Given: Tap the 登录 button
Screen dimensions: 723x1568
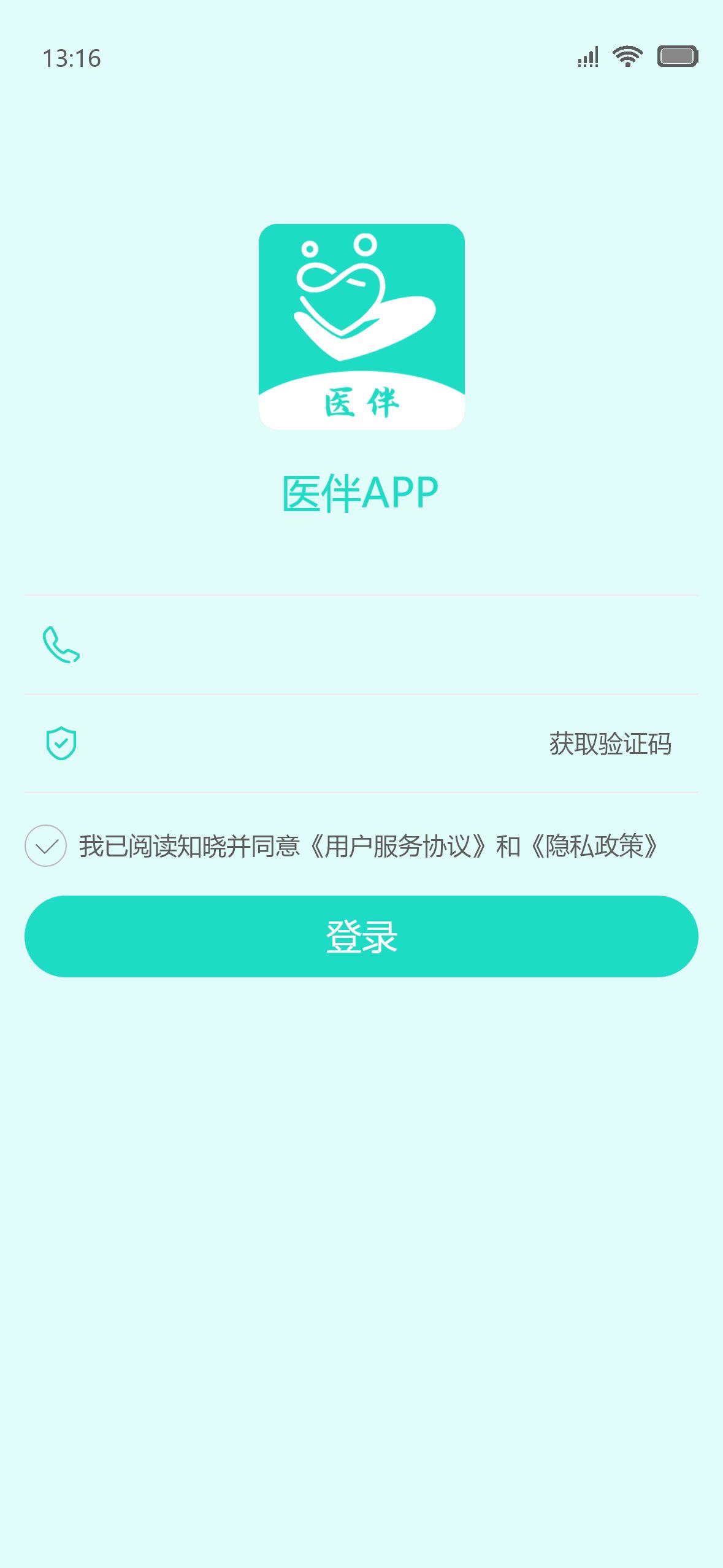Looking at the screenshot, I should point(361,936).
